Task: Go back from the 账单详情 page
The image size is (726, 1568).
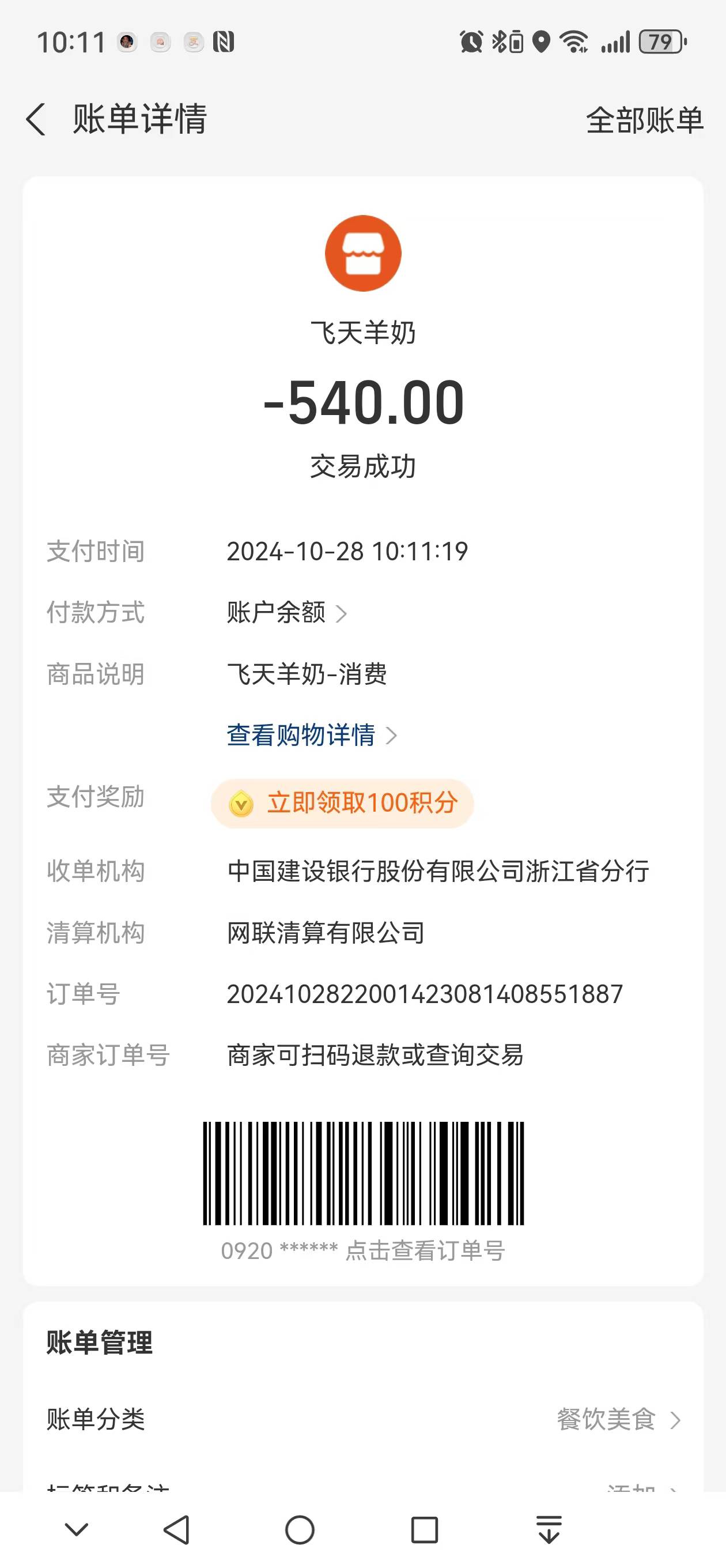Action: click(x=36, y=119)
